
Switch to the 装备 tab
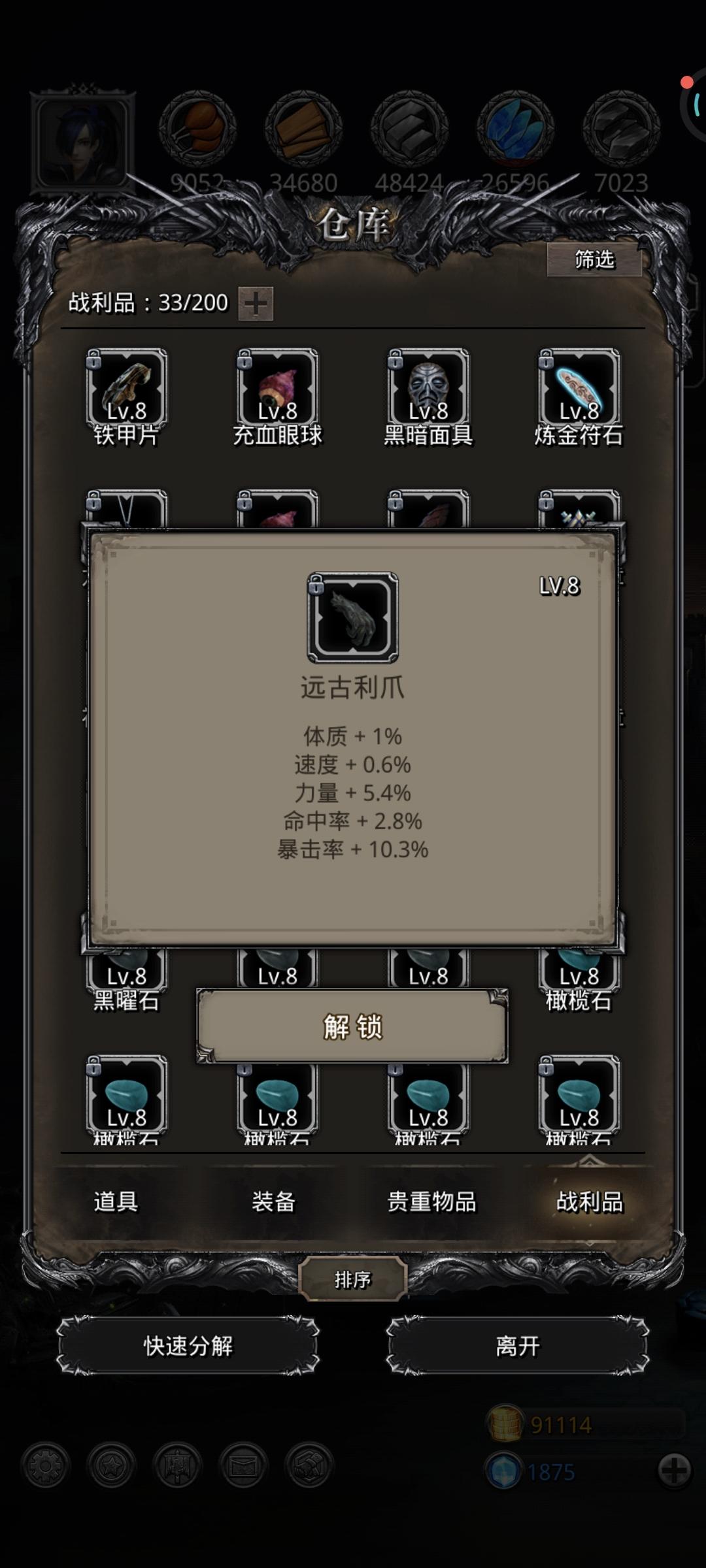tap(275, 1201)
